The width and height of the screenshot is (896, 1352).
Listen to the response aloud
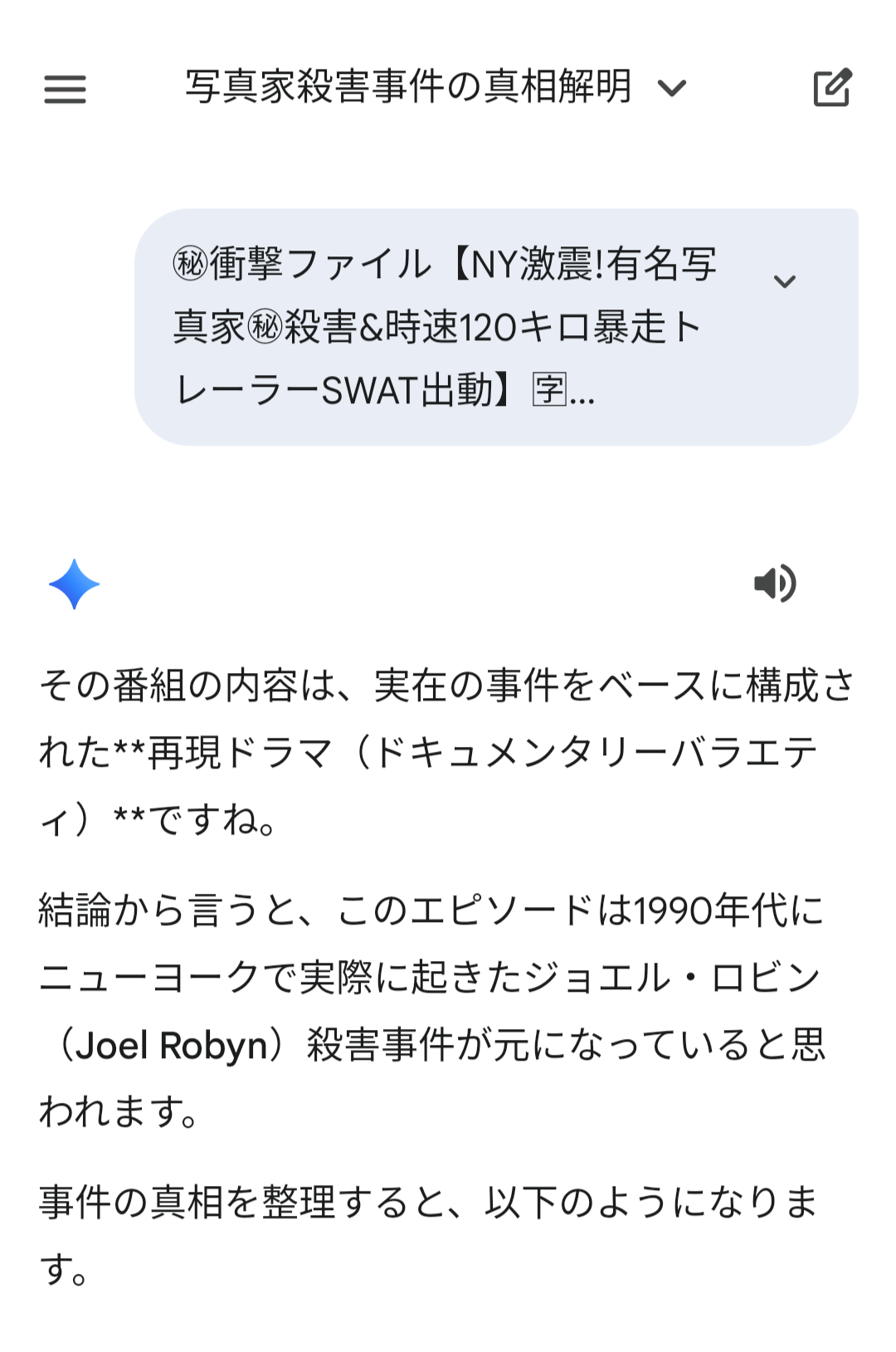pos(775,583)
